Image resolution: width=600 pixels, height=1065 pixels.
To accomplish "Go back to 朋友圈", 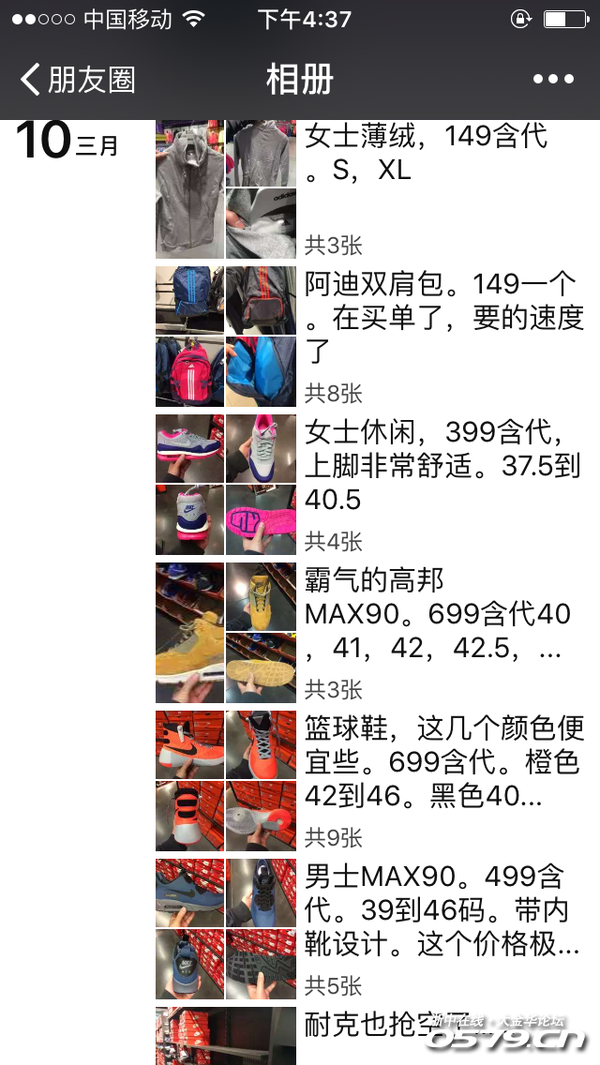I will pyautogui.click(x=78, y=80).
